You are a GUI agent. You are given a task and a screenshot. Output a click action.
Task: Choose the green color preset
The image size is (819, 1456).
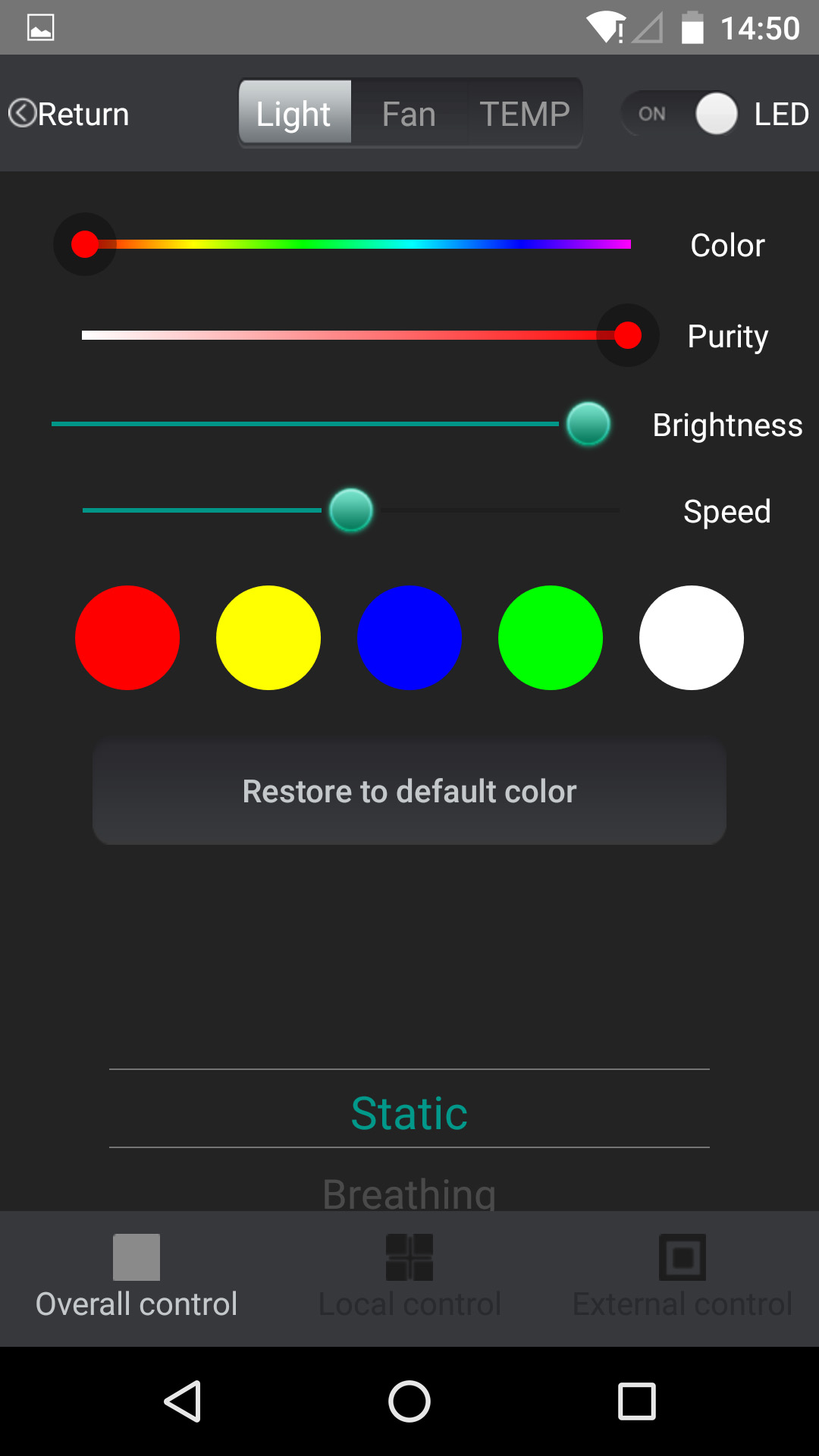click(x=551, y=638)
